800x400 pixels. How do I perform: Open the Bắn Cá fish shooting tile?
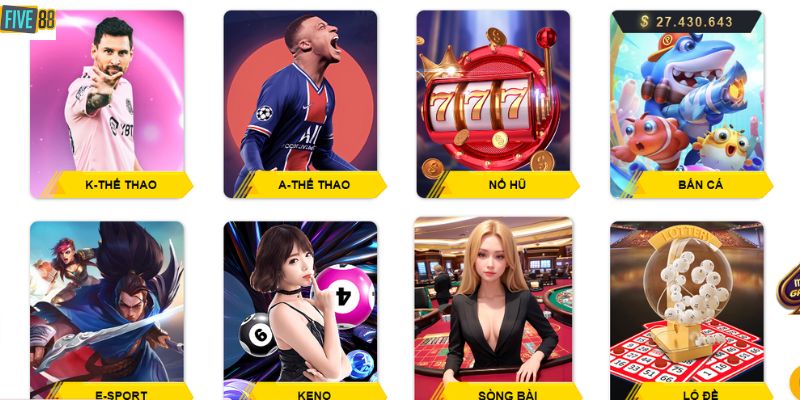(687, 110)
